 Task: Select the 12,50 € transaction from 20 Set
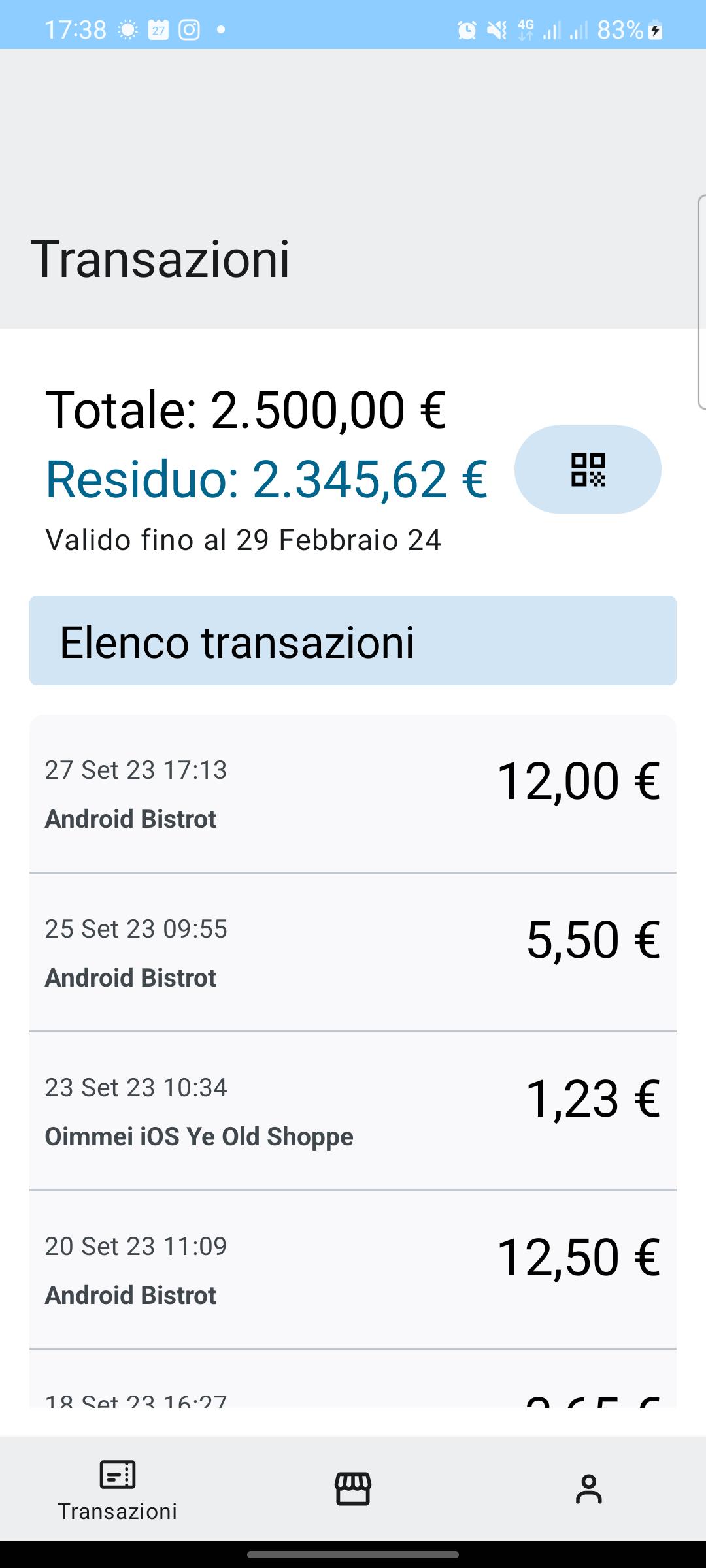pyautogui.click(x=353, y=1269)
